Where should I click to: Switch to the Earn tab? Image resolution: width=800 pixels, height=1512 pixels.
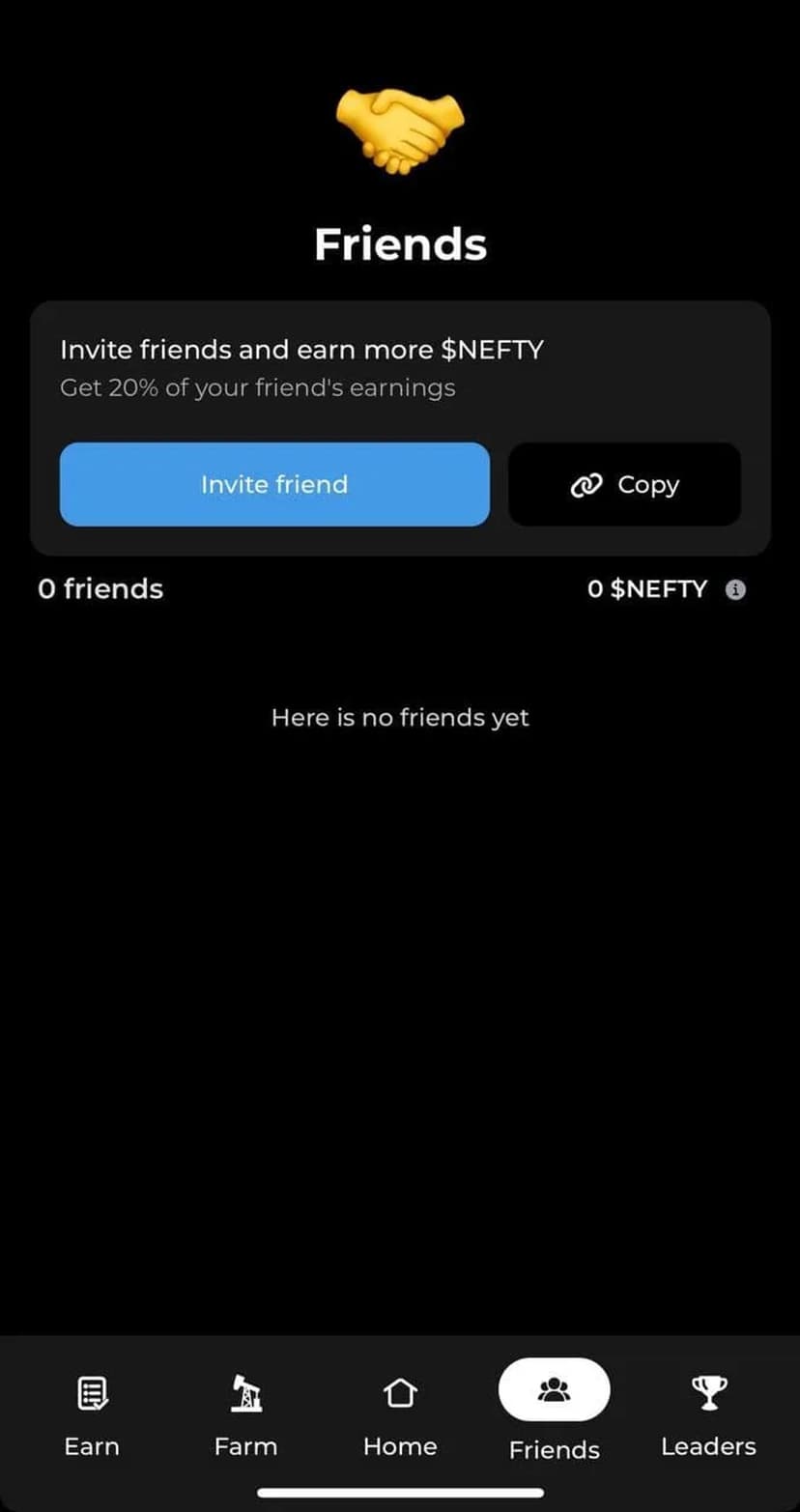[92, 1413]
